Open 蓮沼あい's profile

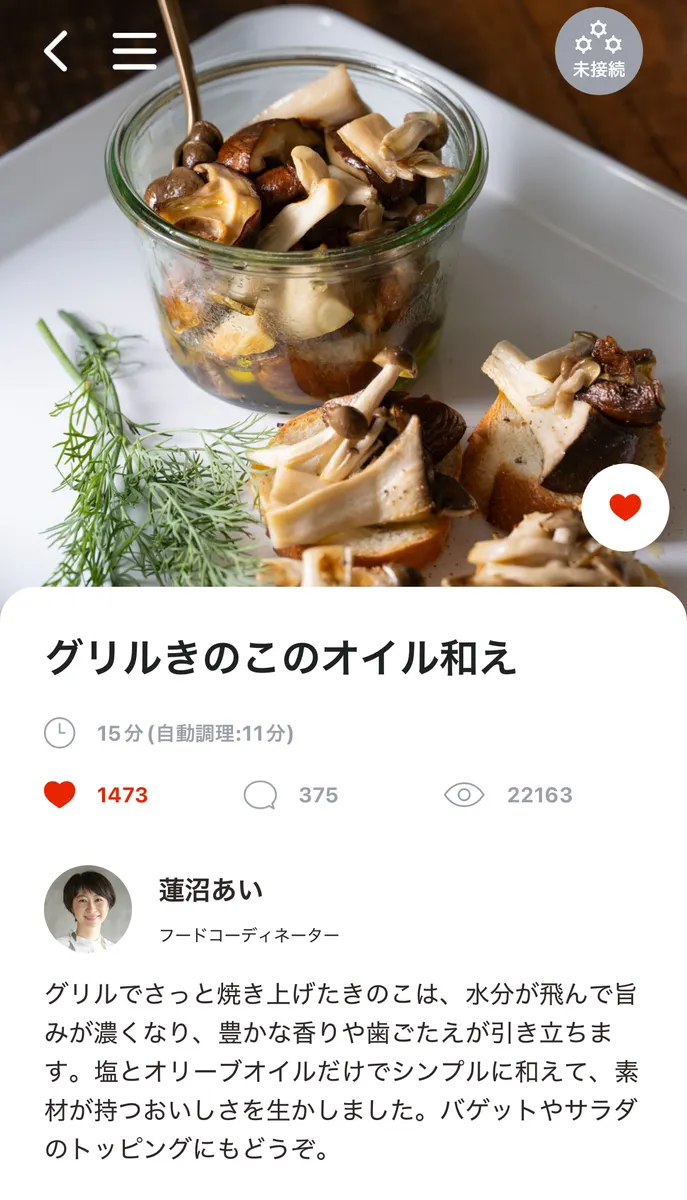click(x=88, y=908)
